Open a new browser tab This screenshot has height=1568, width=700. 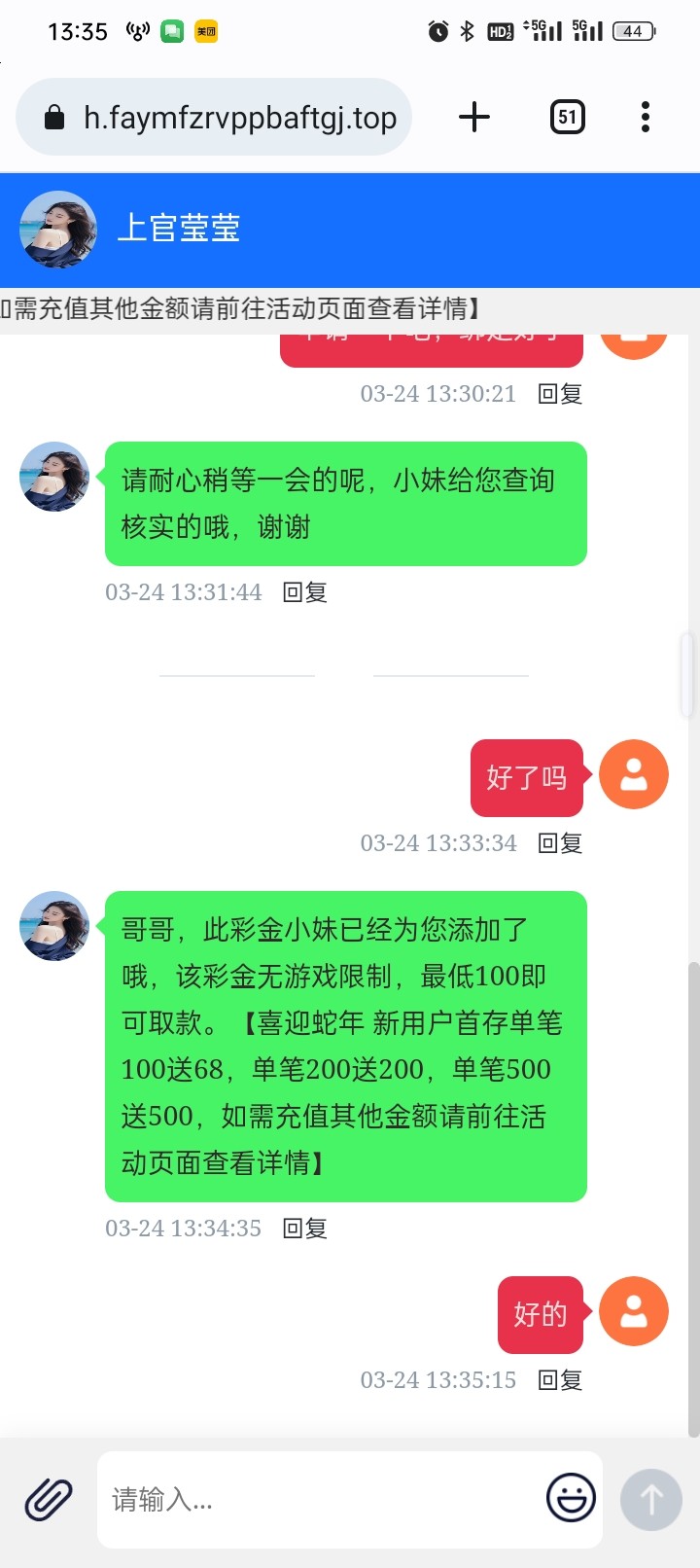[474, 118]
